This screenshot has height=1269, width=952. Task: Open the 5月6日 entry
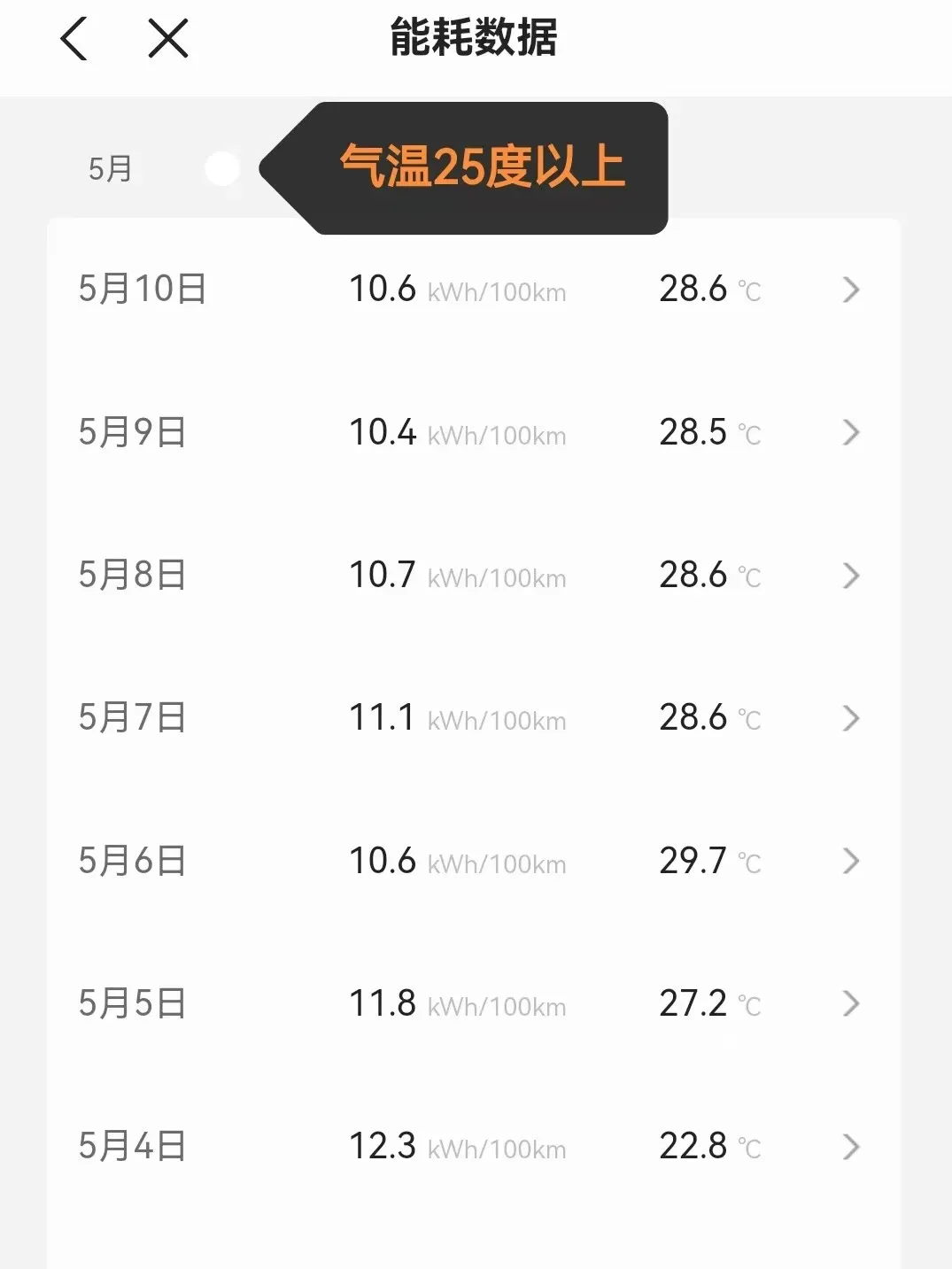[x=473, y=861]
